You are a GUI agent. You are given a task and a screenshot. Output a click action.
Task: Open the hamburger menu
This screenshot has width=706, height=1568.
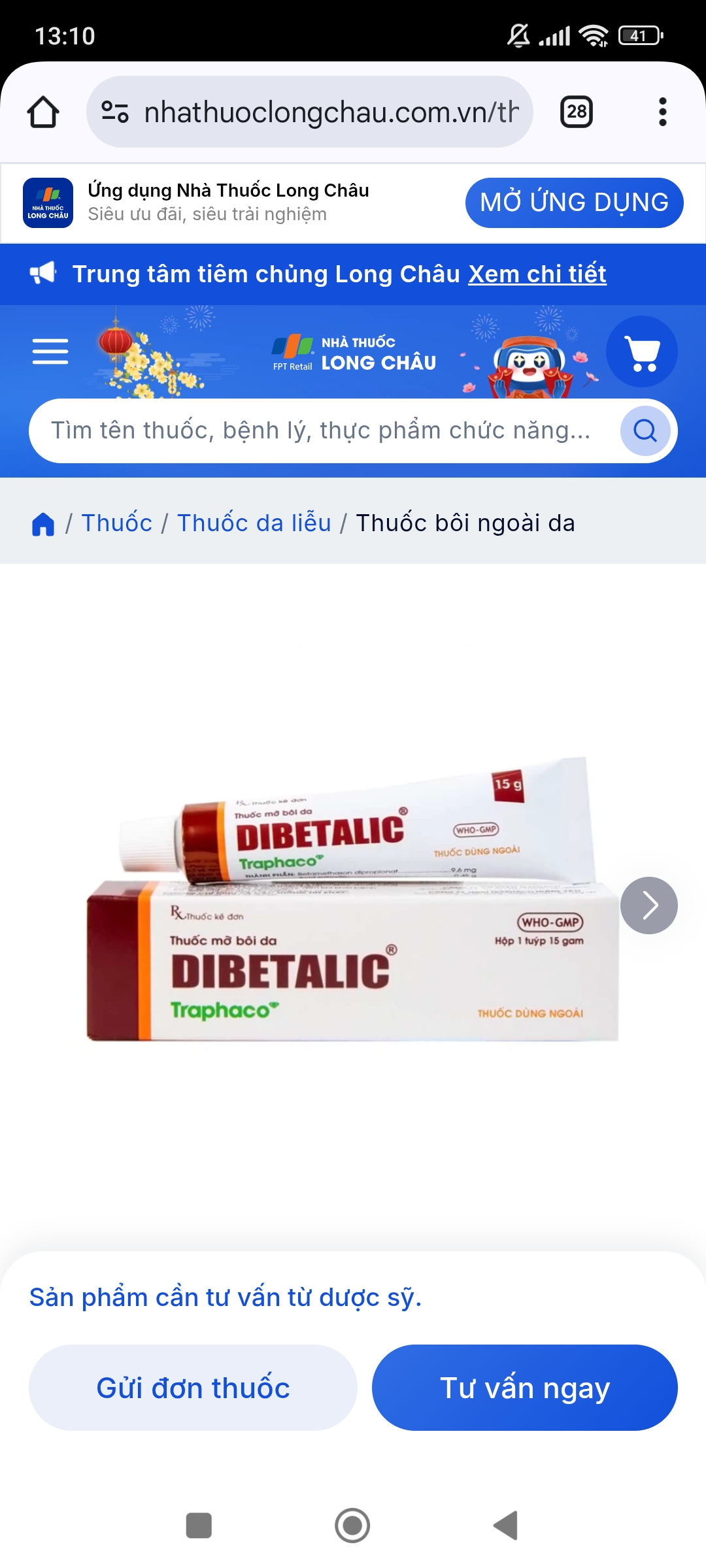pos(50,351)
